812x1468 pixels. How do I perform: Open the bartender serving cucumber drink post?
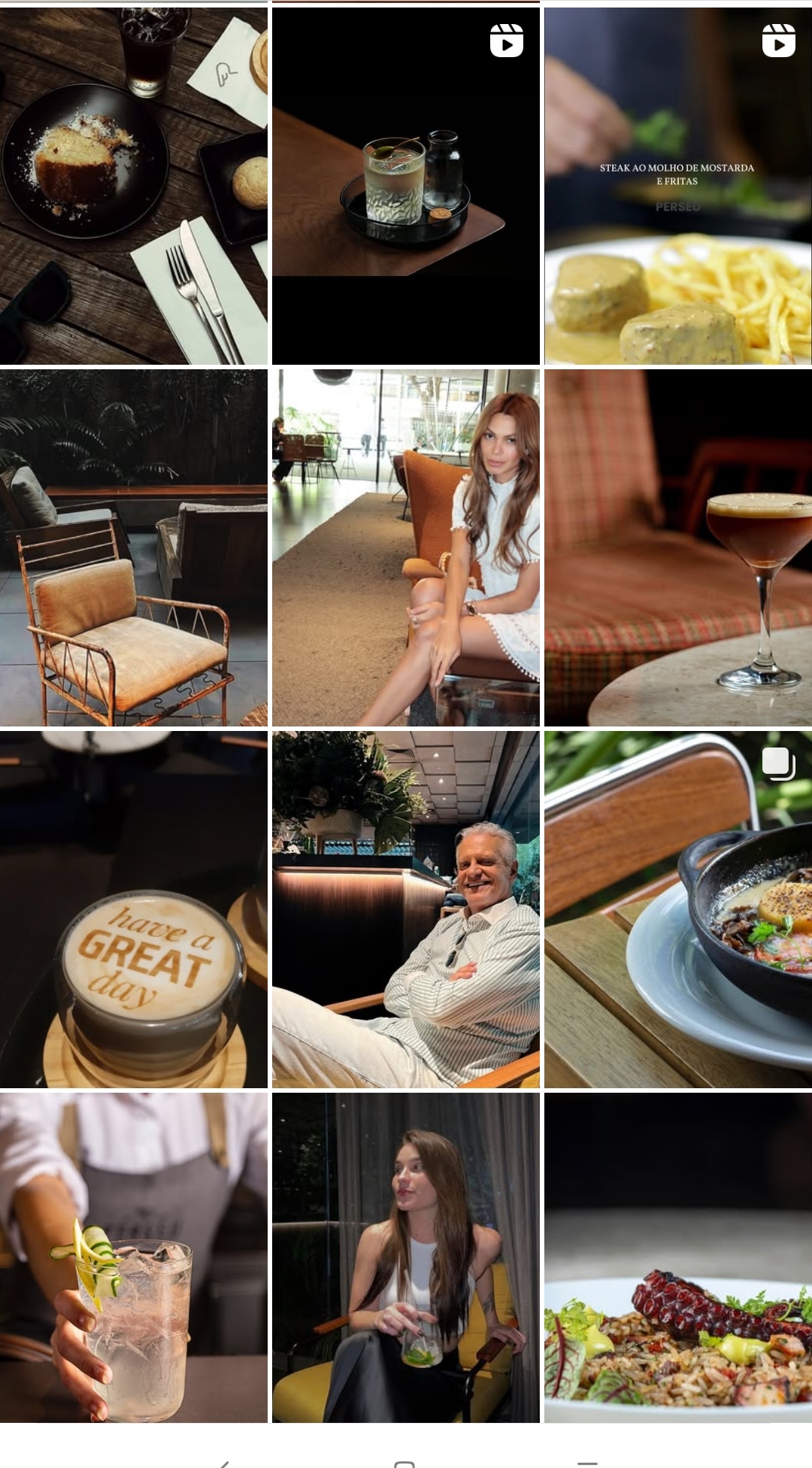[x=133, y=1257]
